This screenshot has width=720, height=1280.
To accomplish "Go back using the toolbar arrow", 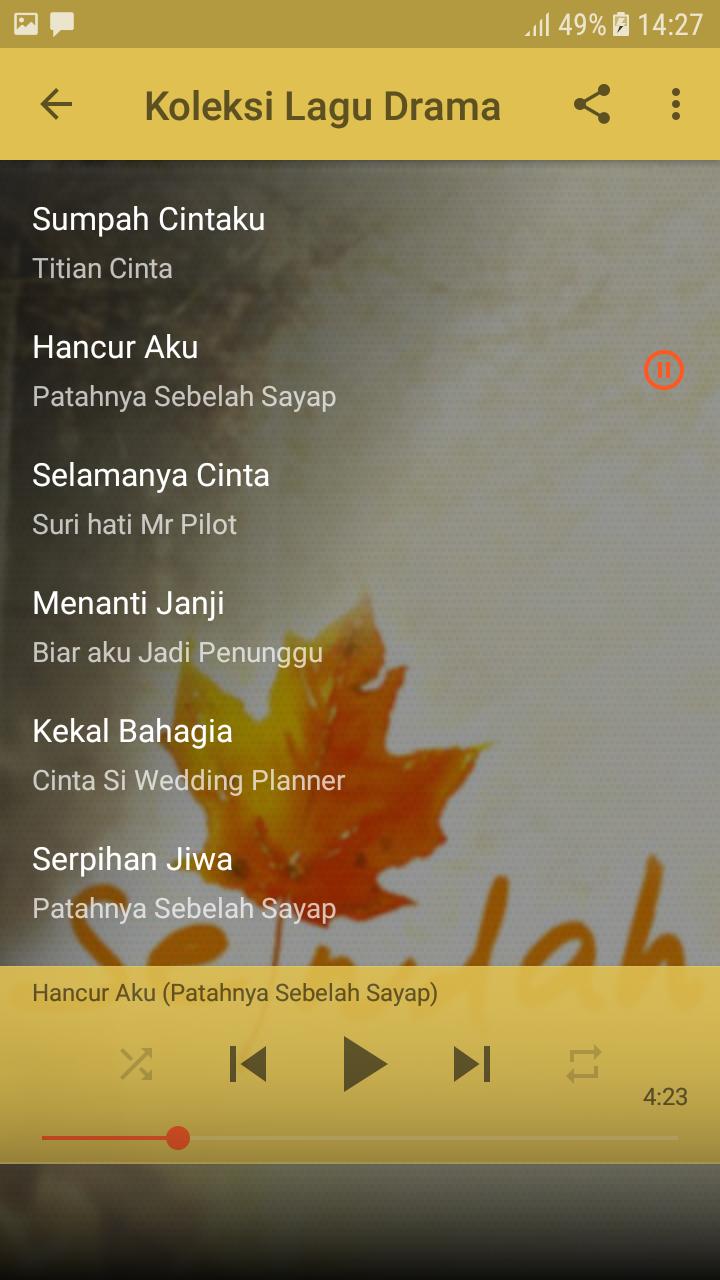I will [x=56, y=105].
